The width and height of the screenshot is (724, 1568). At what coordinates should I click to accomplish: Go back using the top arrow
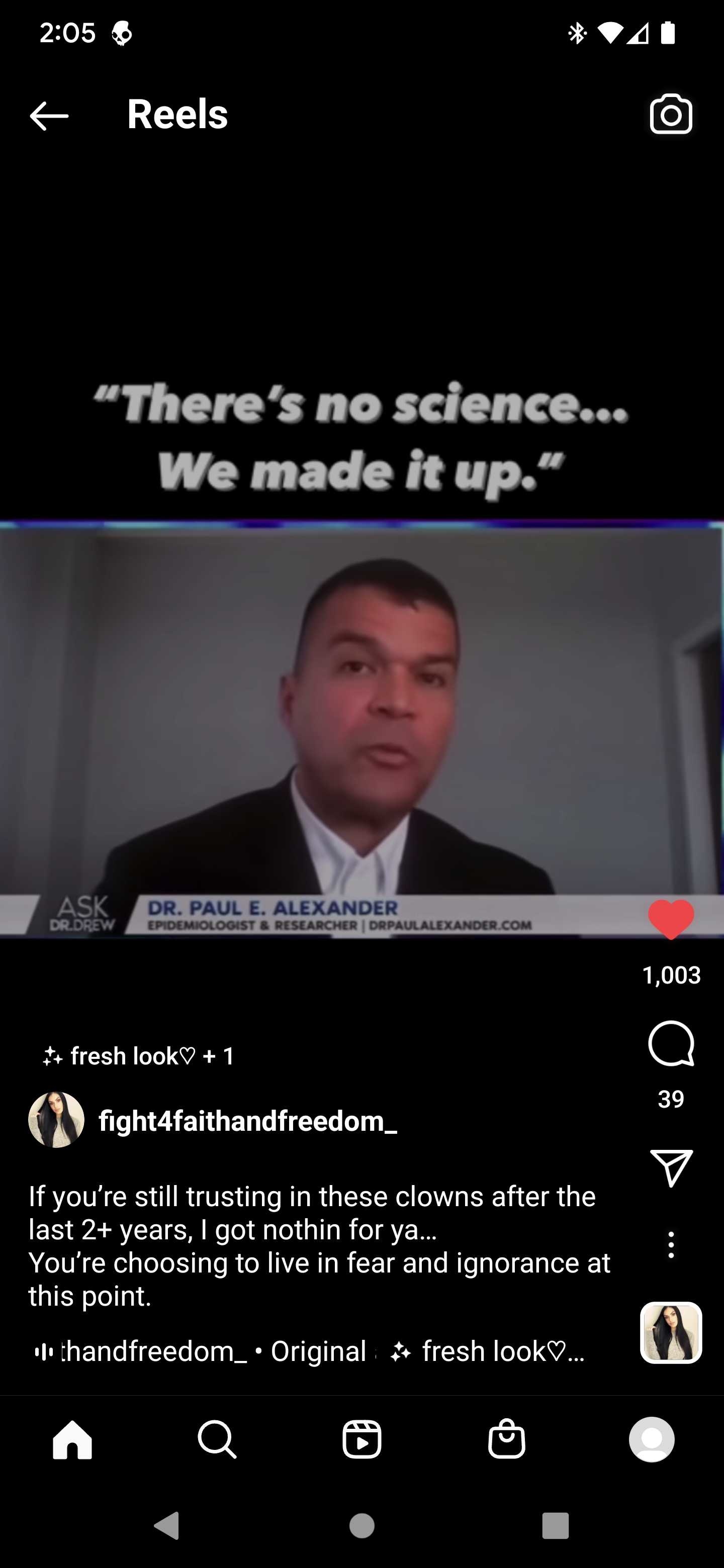(x=49, y=116)
